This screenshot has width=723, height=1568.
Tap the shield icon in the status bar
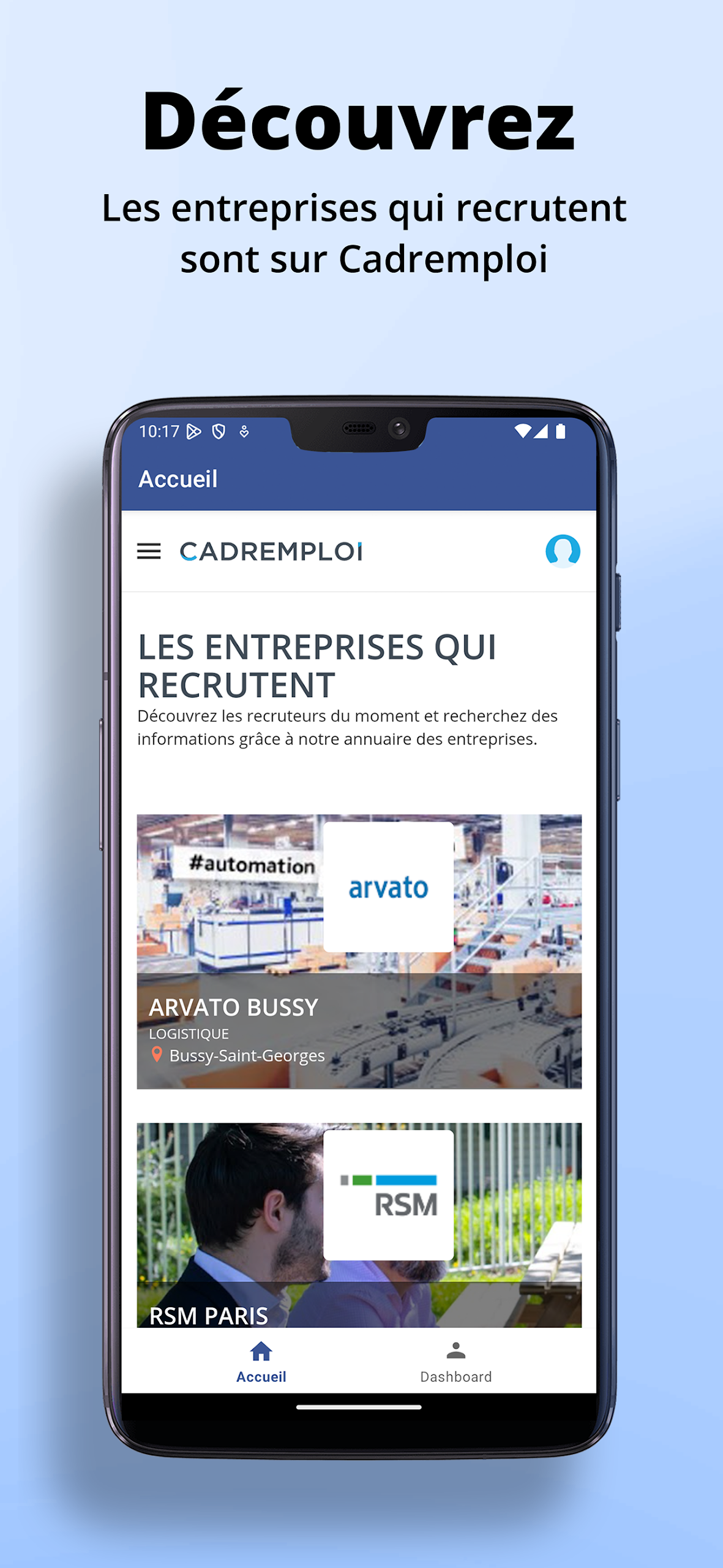coord(217,431)
